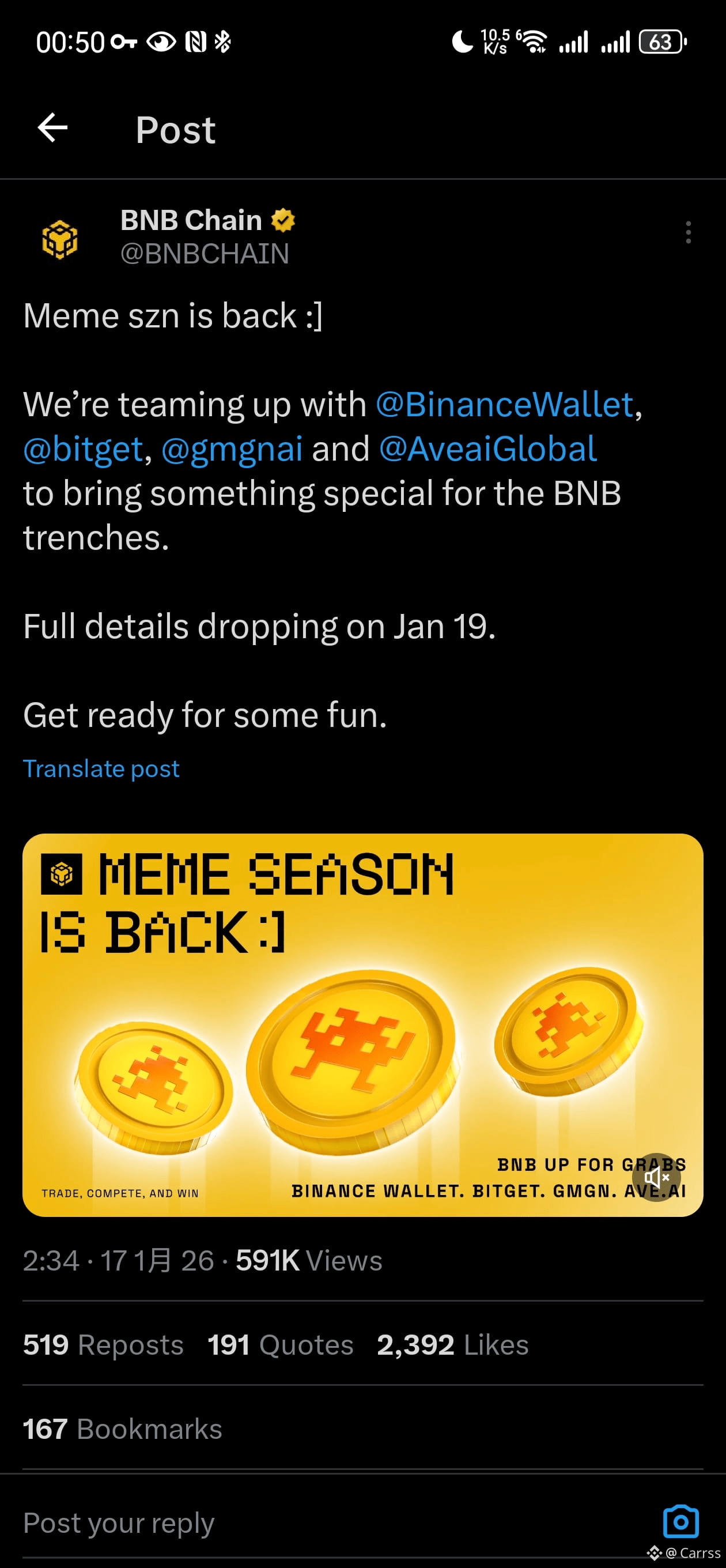Viewport: 726px width, 1568px height.
Task: Tap the Post your reply field
Action: pyautogui.click(x=243, y=1522)
